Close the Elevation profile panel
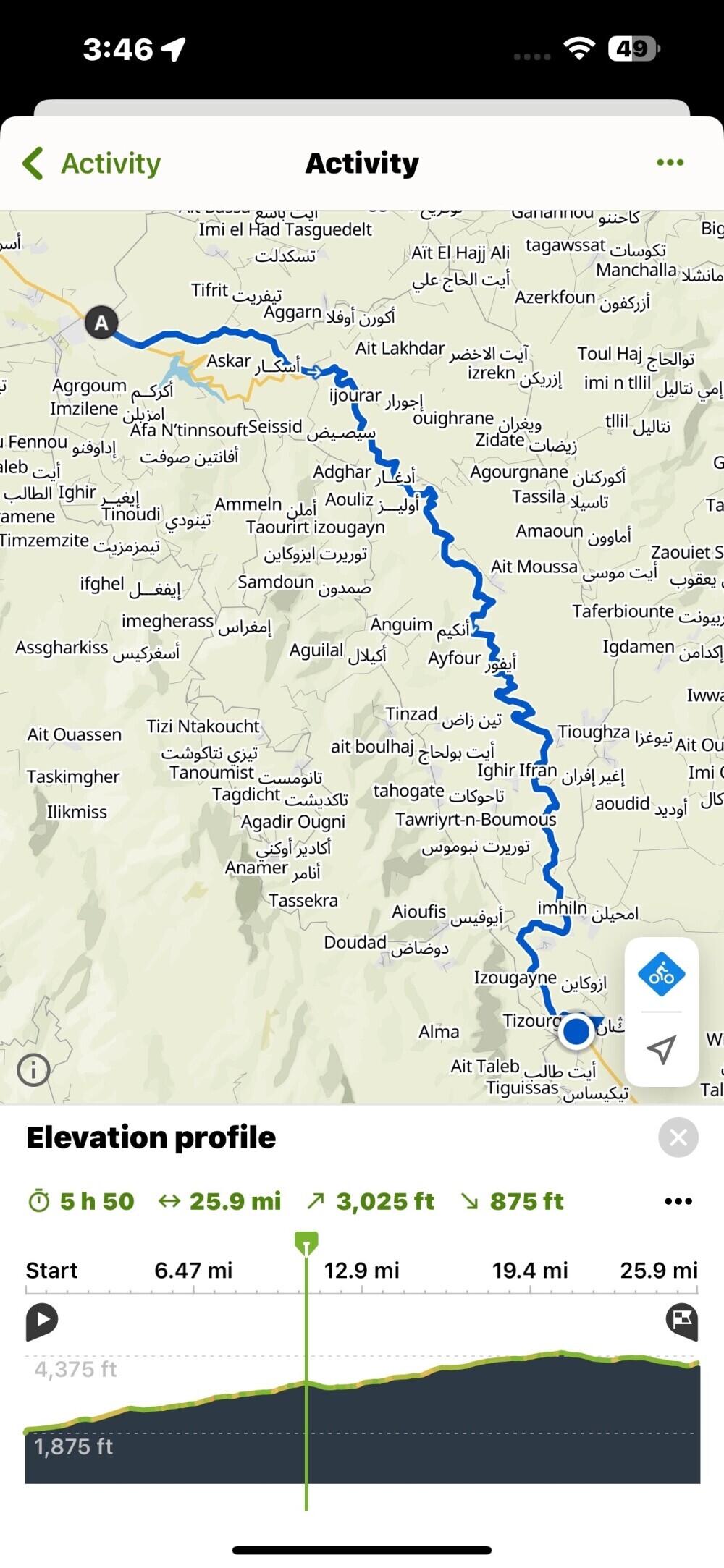This screenshot has height=1568, width=724. pyautogui.click(x=678, y=1137)
